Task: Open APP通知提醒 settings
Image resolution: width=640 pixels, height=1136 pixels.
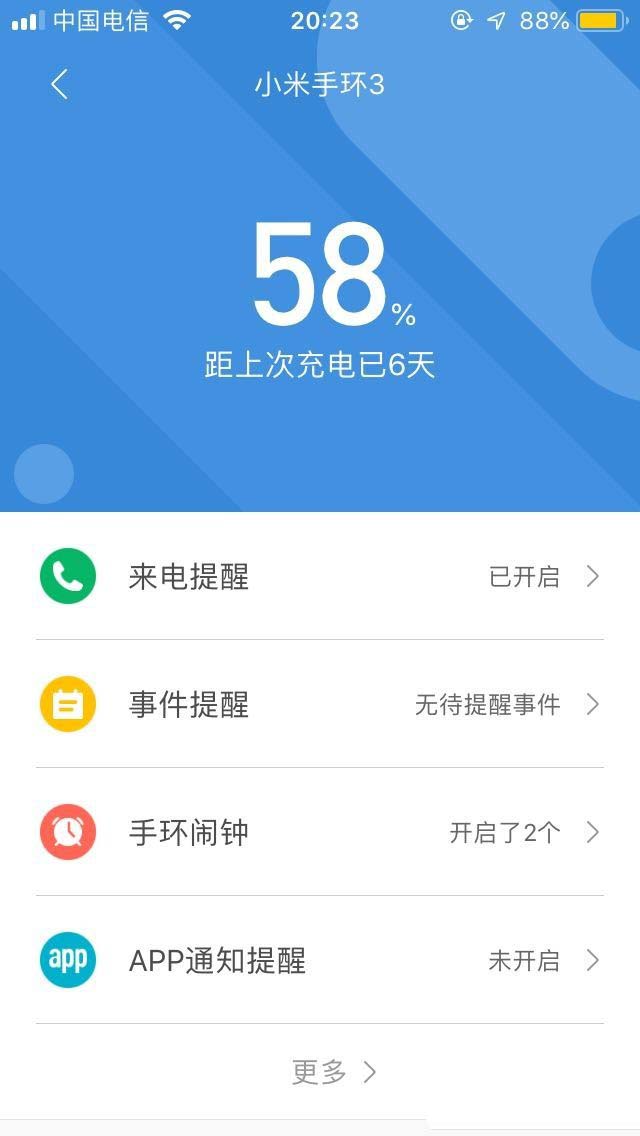Action: point(320,960)
